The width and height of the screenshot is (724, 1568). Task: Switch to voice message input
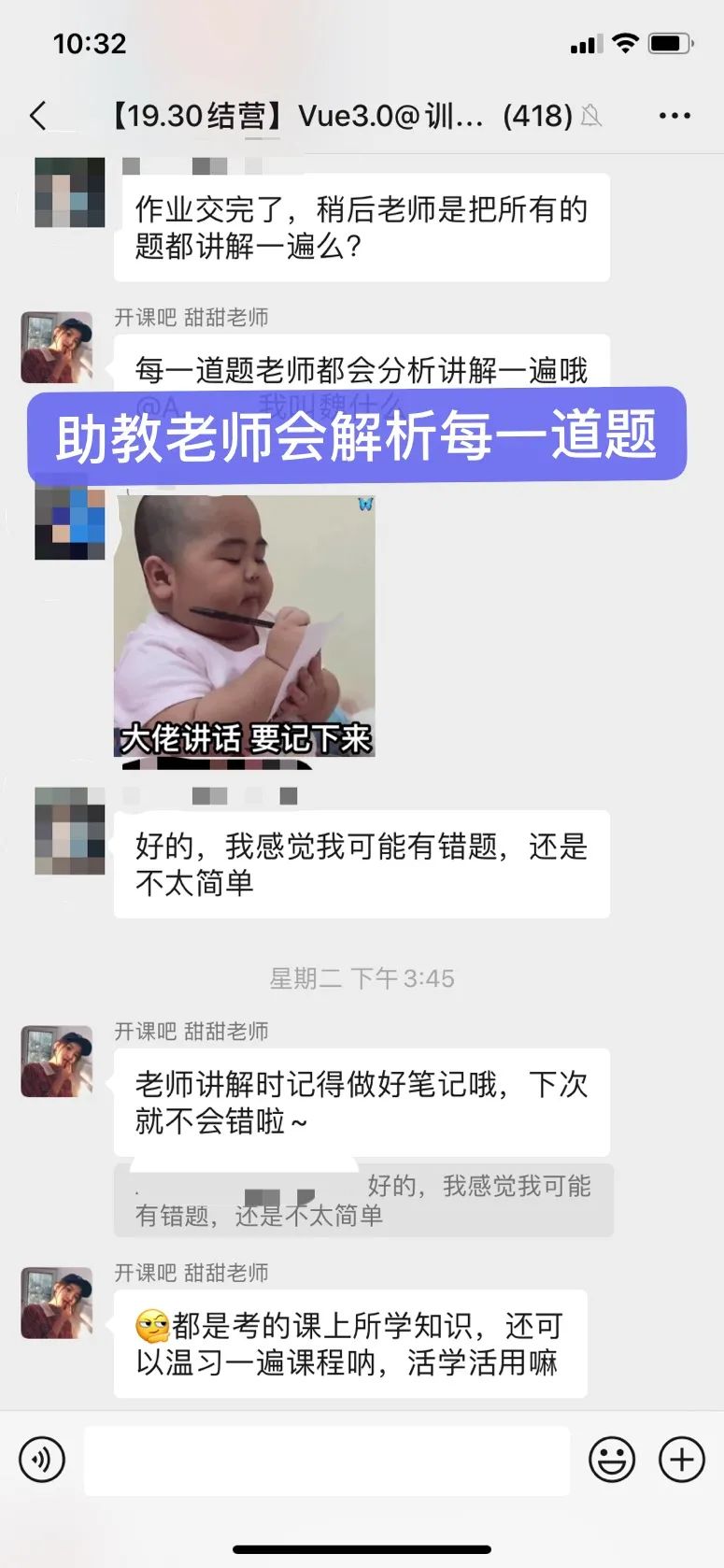click(42, 1460)
